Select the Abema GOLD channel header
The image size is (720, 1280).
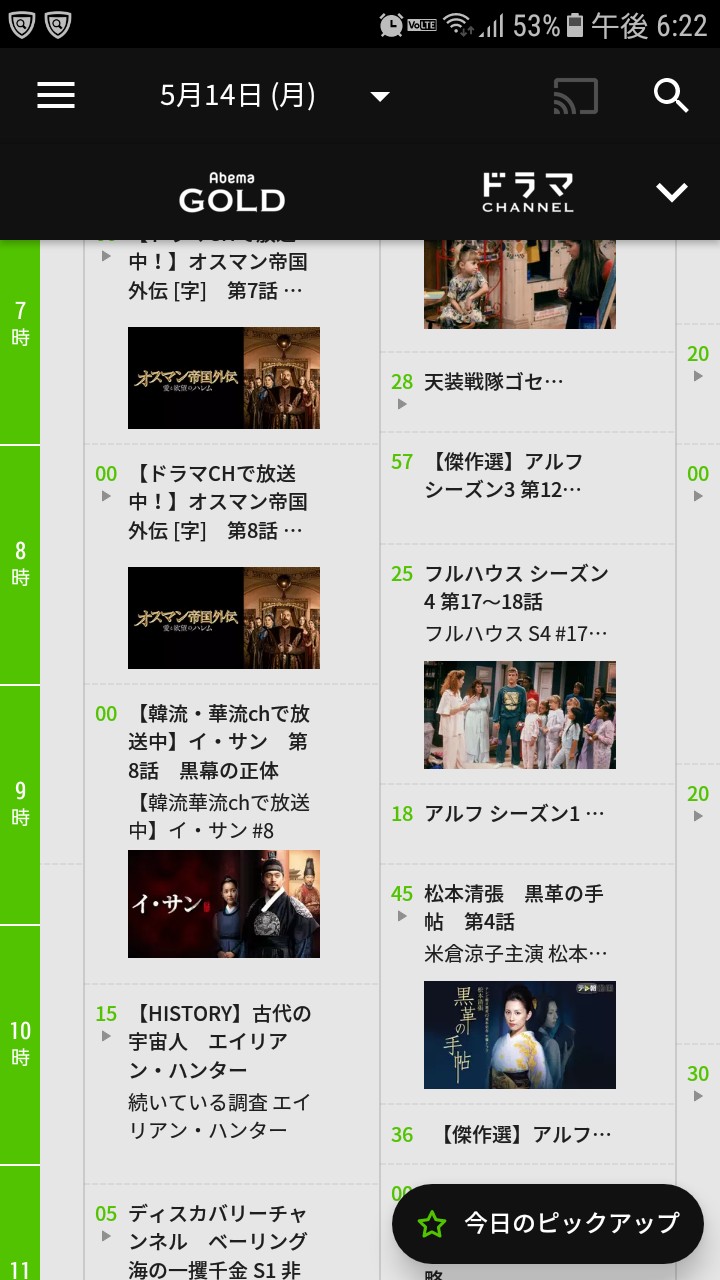click(232, 192)
